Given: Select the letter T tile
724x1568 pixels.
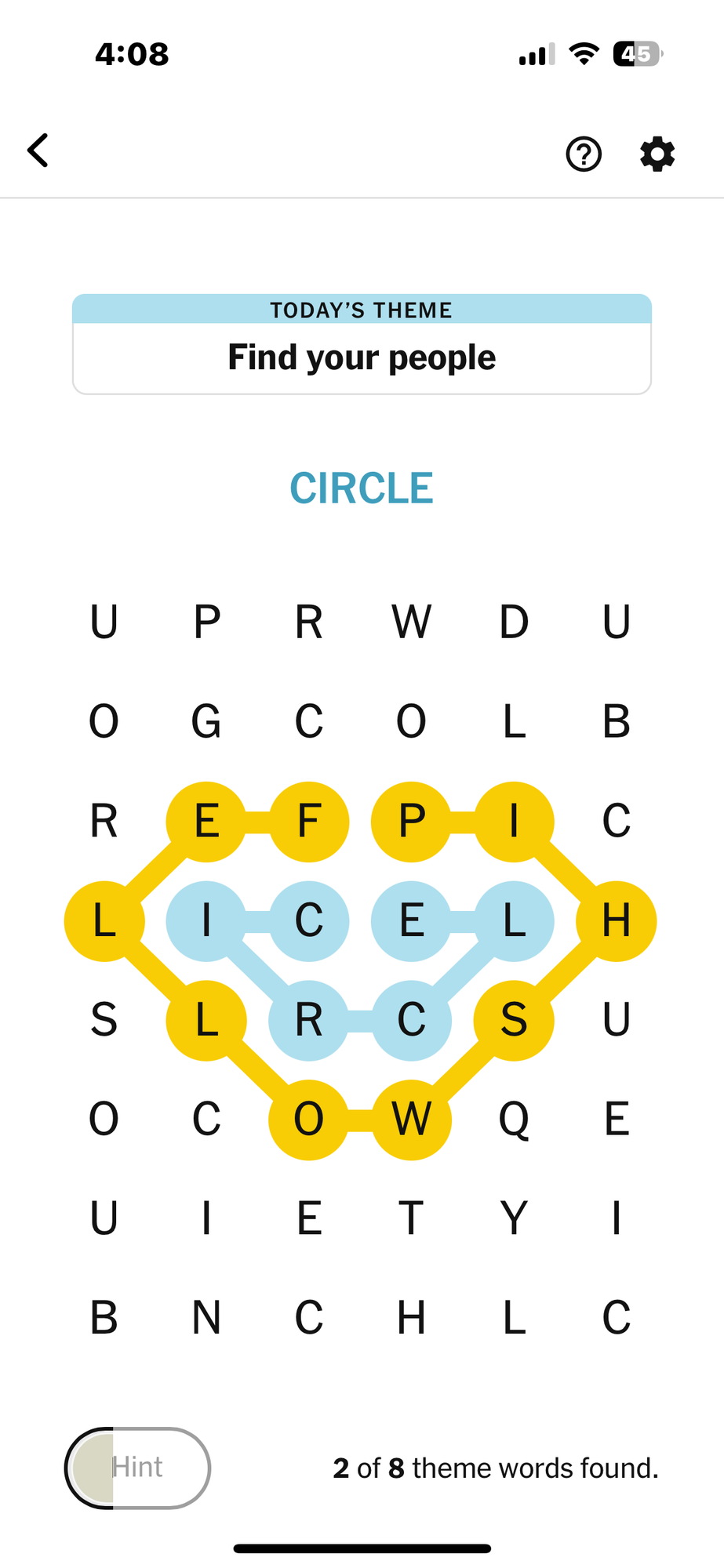Looking at the screenshot, I should click(x=411, y=1218).
